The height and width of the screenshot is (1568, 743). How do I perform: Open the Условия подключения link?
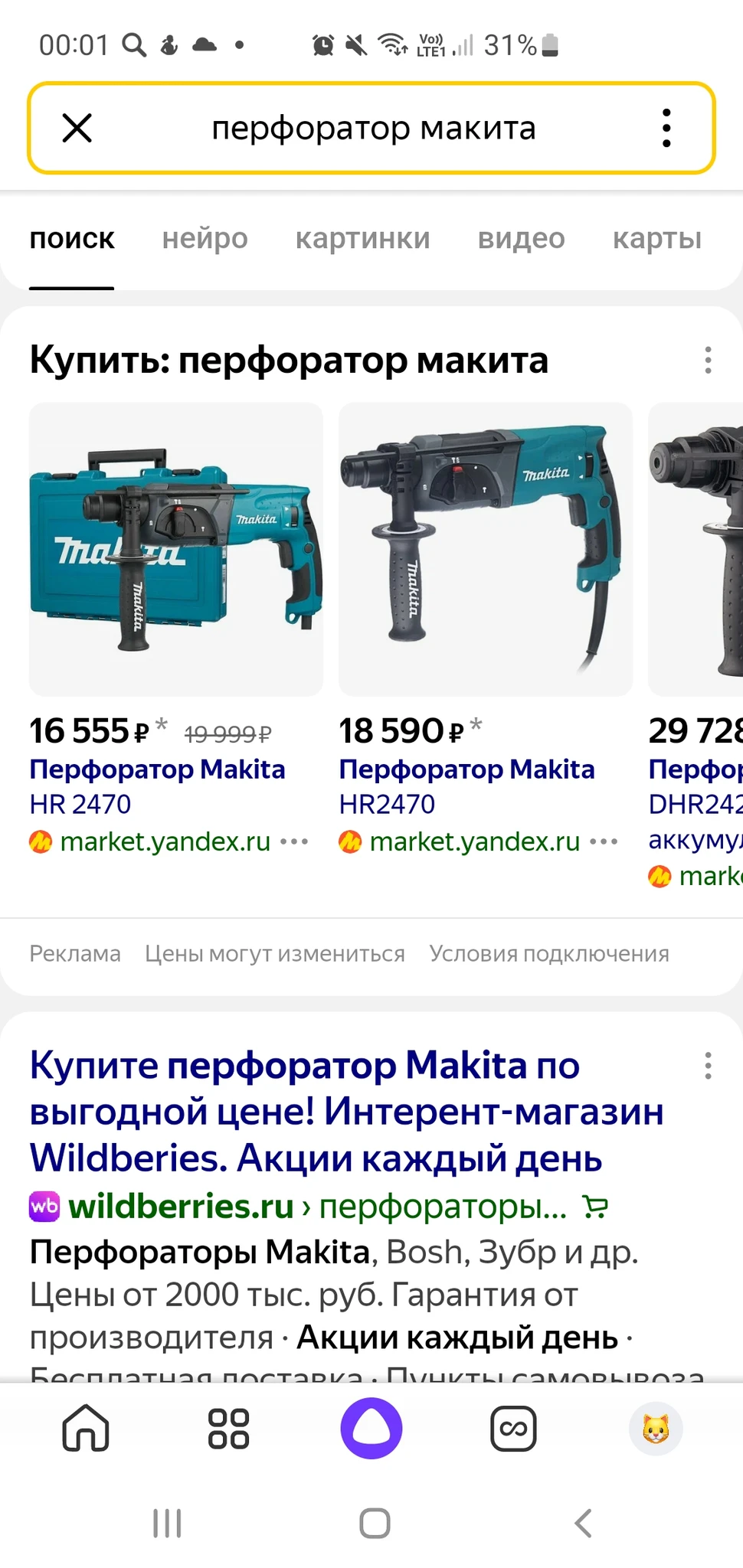pyautogui.click(x=548, y=954)
